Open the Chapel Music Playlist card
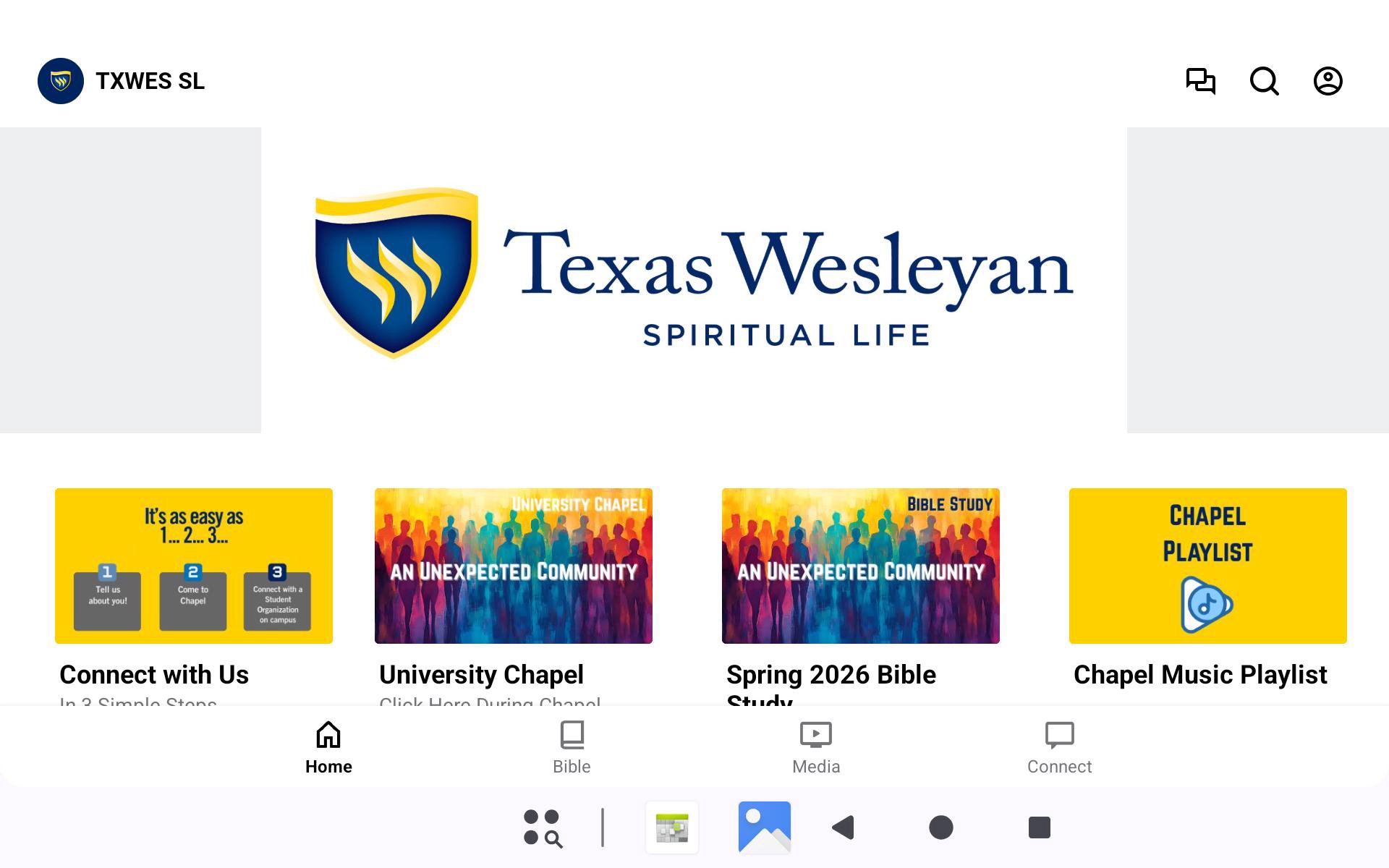This screenshot has height=868, width=1389. pos(1207,566)
